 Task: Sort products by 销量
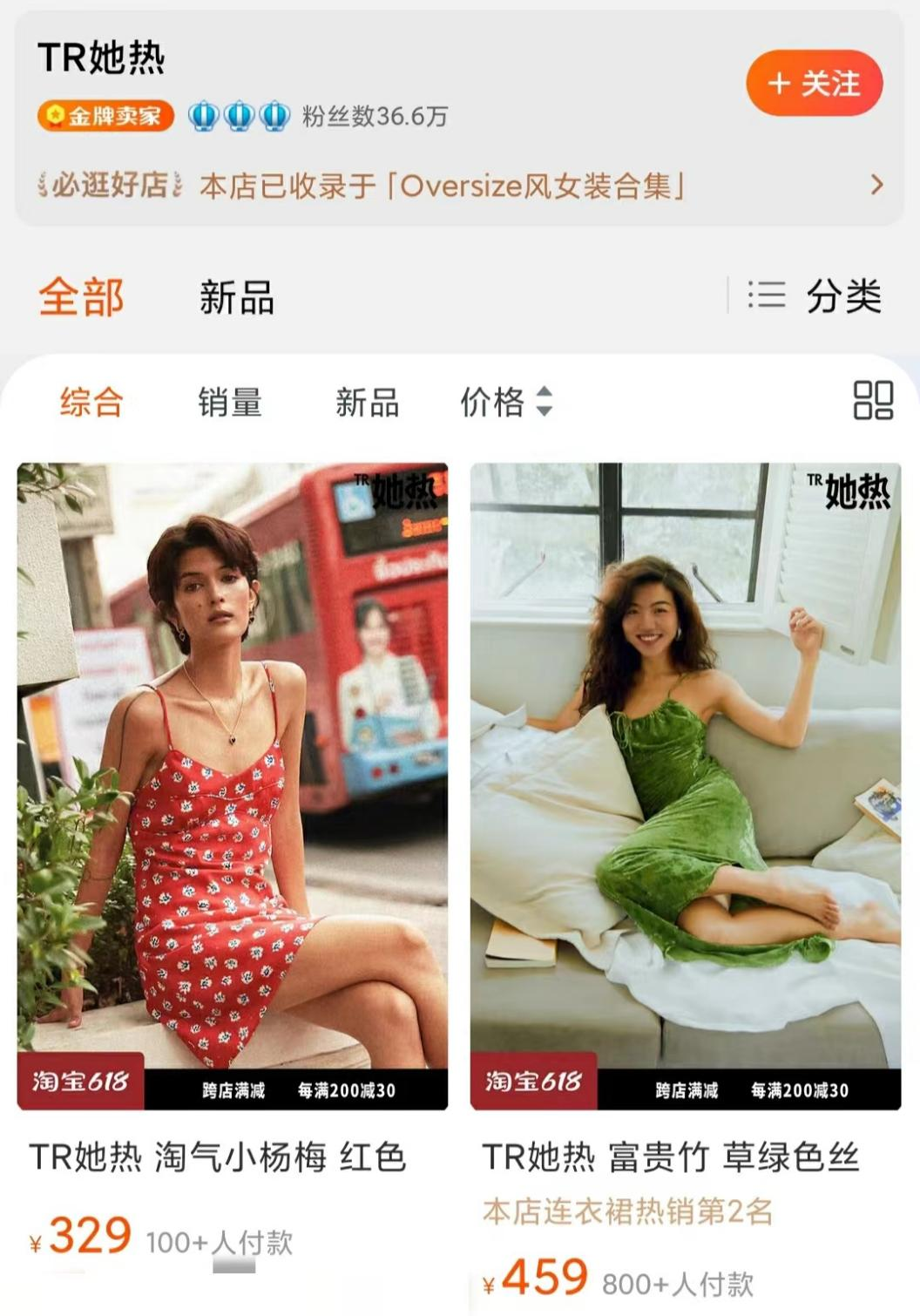229,403
